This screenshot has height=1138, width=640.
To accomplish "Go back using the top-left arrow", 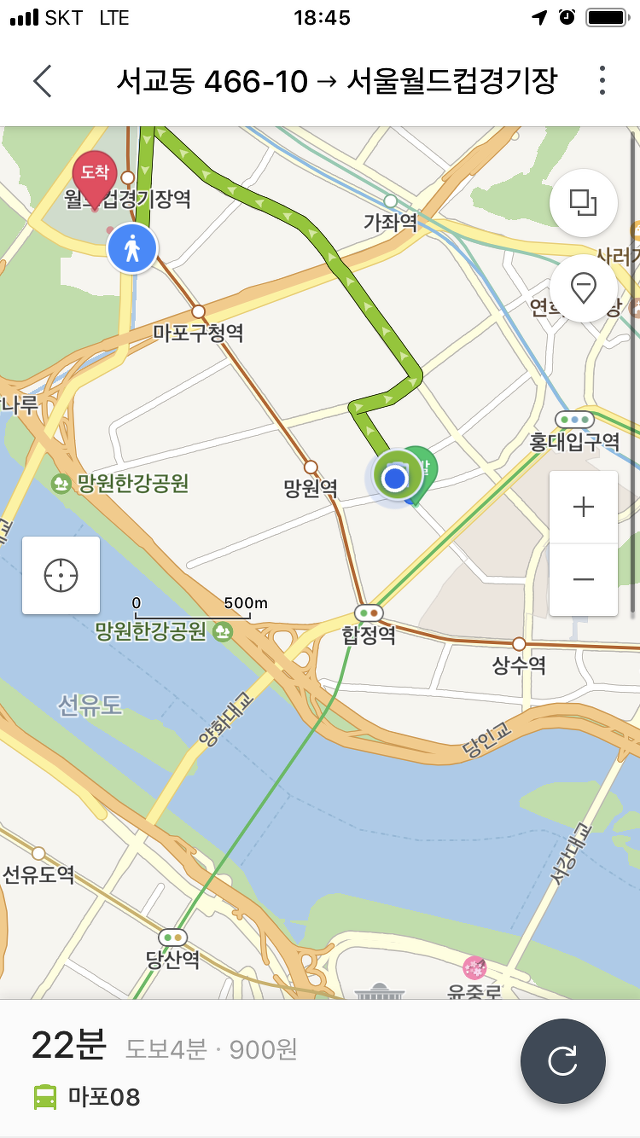I will [x=42, y=81].
